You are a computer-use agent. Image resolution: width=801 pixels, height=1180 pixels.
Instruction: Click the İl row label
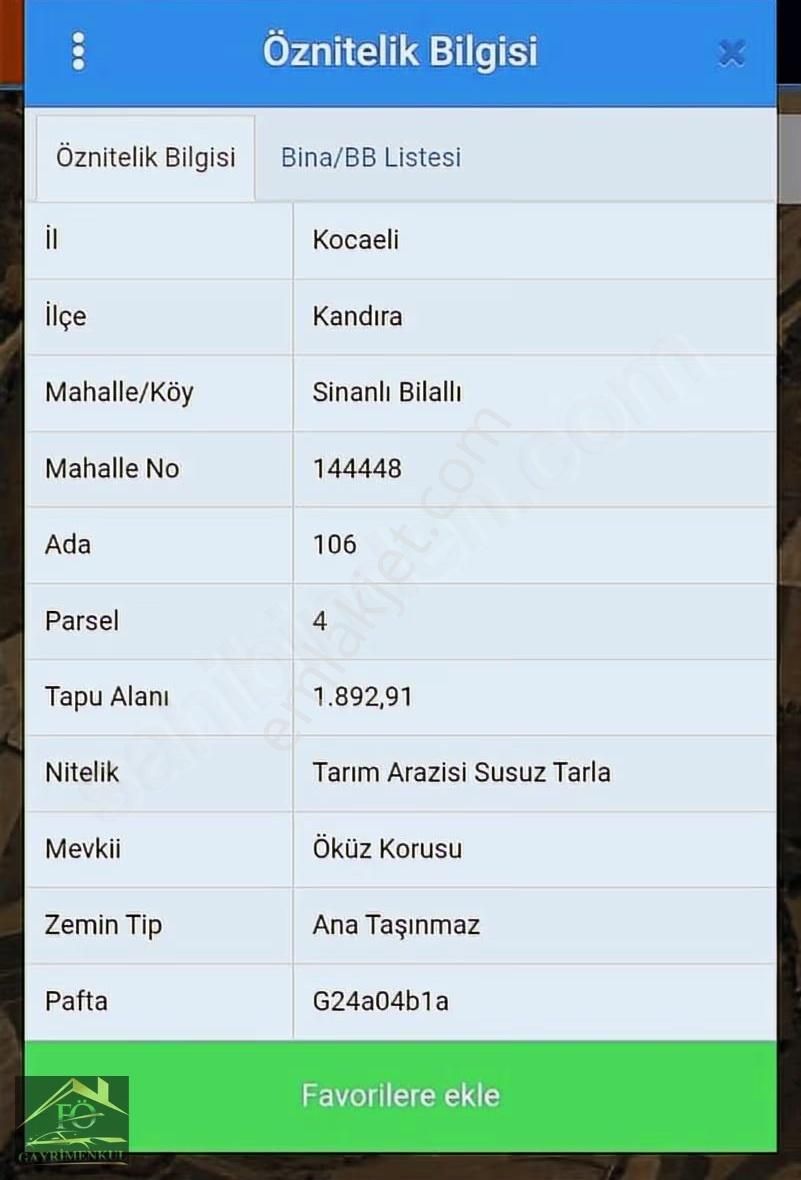click(x=51, y=240)
